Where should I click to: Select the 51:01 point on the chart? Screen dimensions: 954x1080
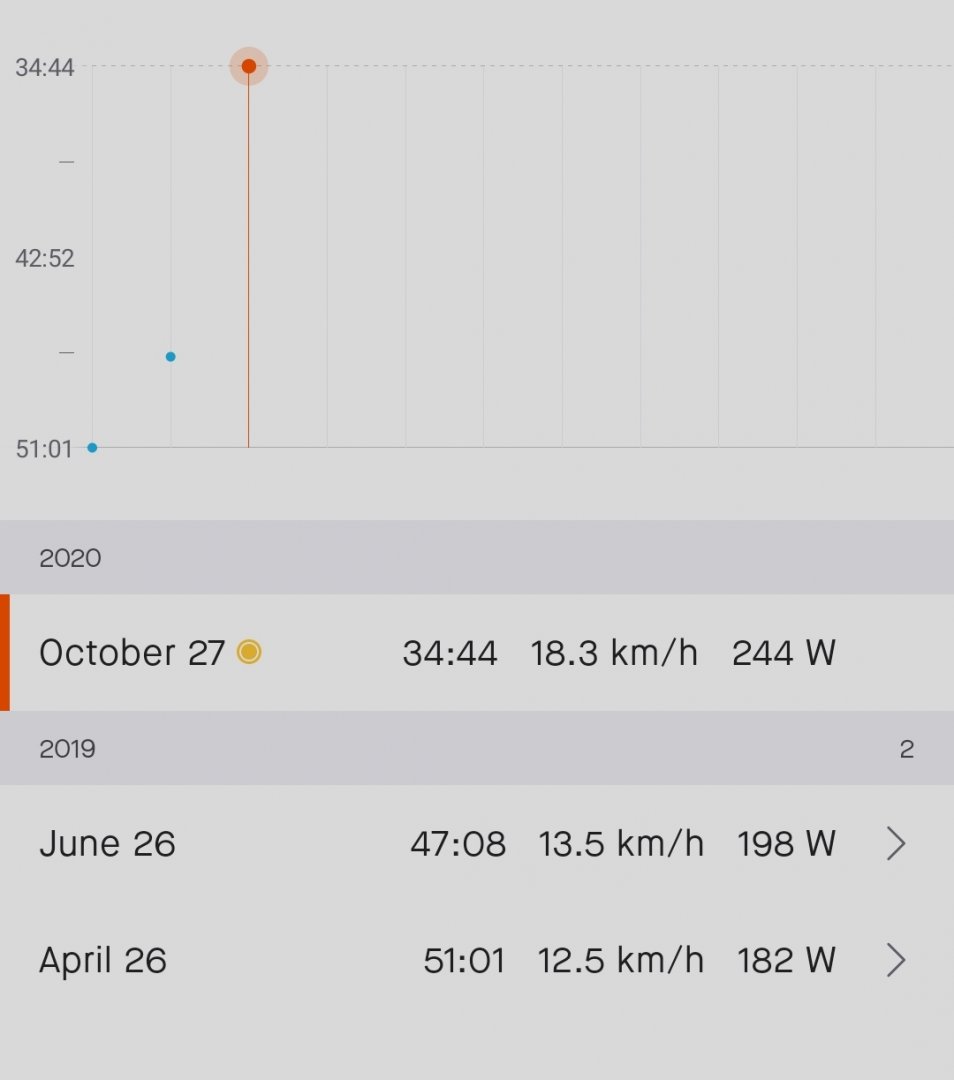tap(92, 448)
